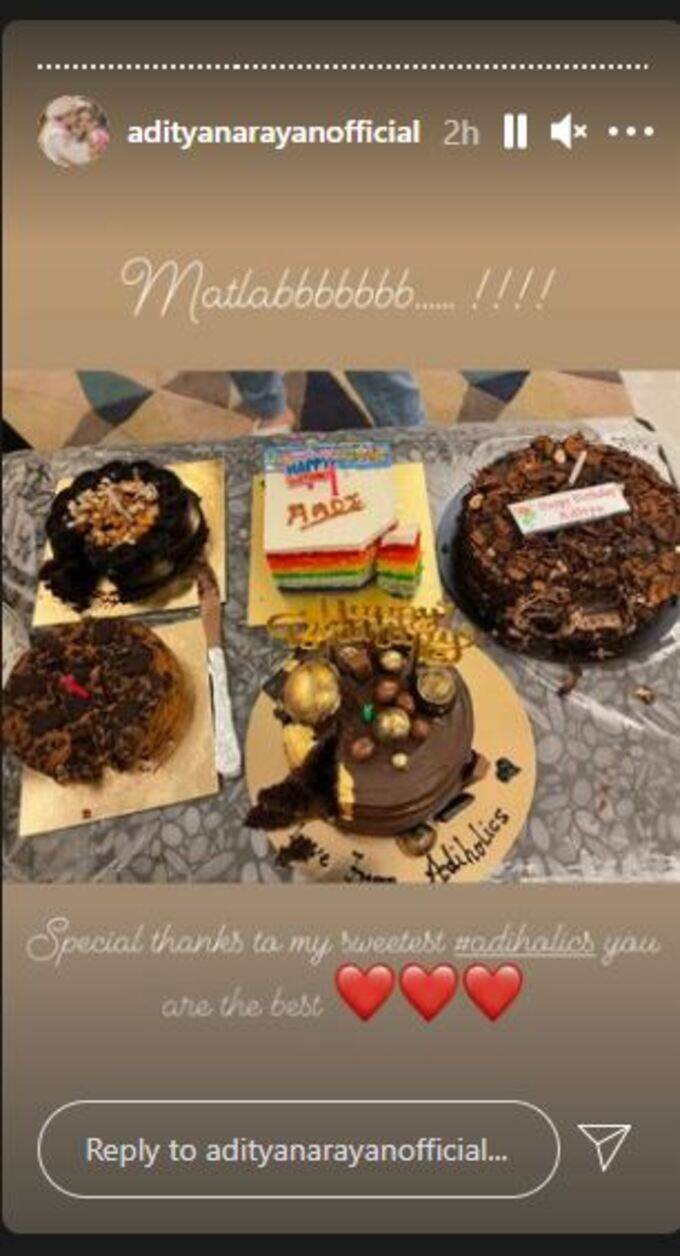Open the three-dot overflow menu
Viewport: 680px width, 1256px height.
pos(630,131)
